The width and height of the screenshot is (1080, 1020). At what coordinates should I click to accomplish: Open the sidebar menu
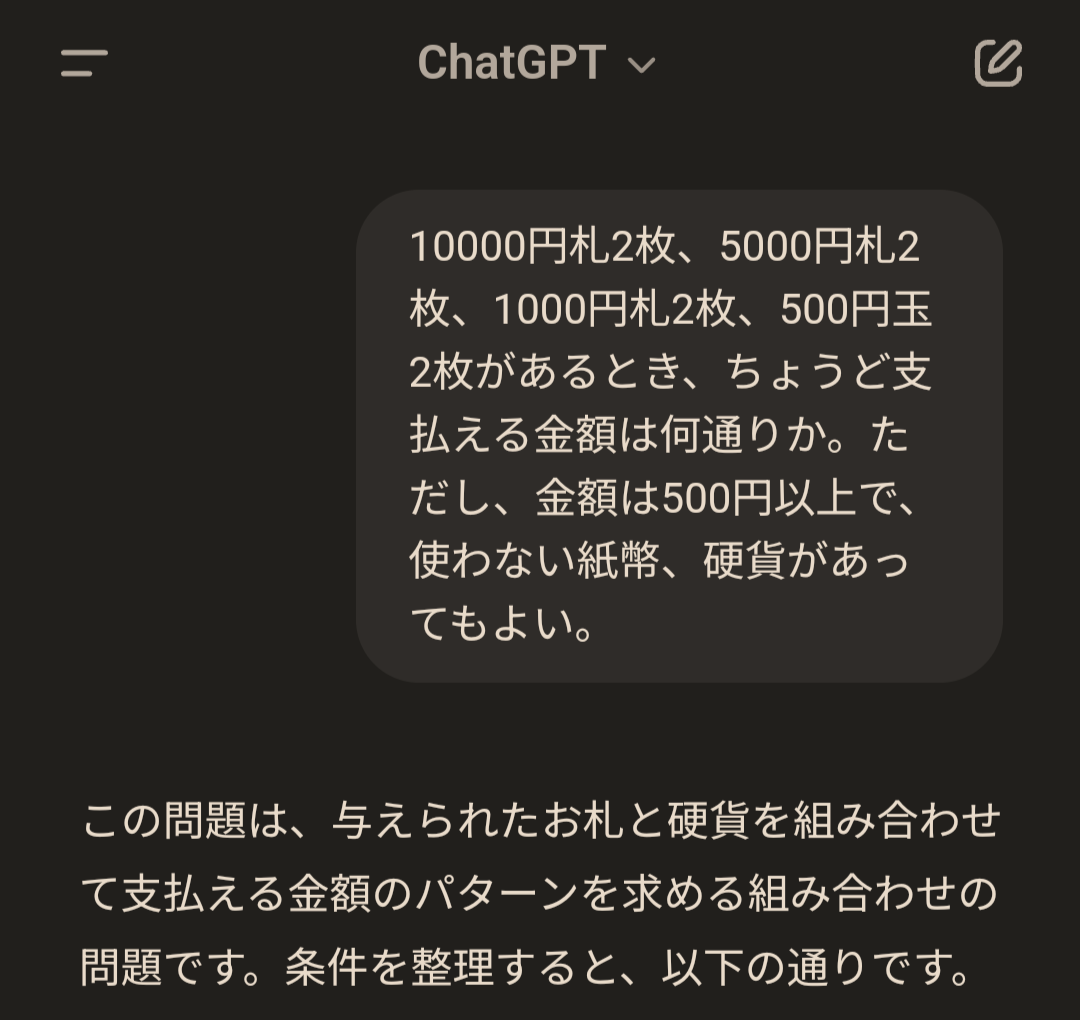(84, 63)
